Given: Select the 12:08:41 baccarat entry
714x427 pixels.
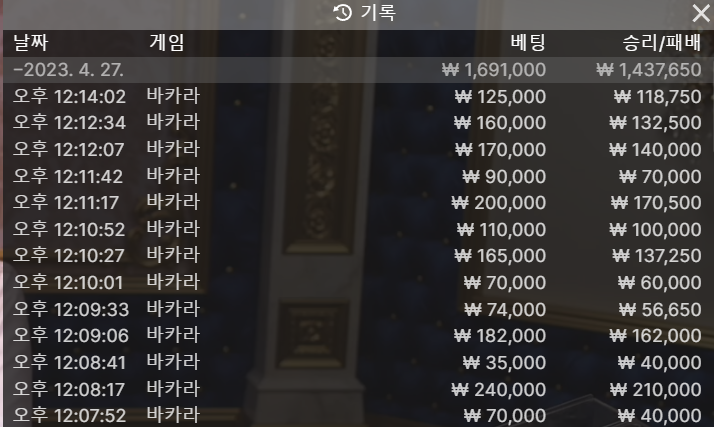Looking at the screenshot, I should point(357,362).
